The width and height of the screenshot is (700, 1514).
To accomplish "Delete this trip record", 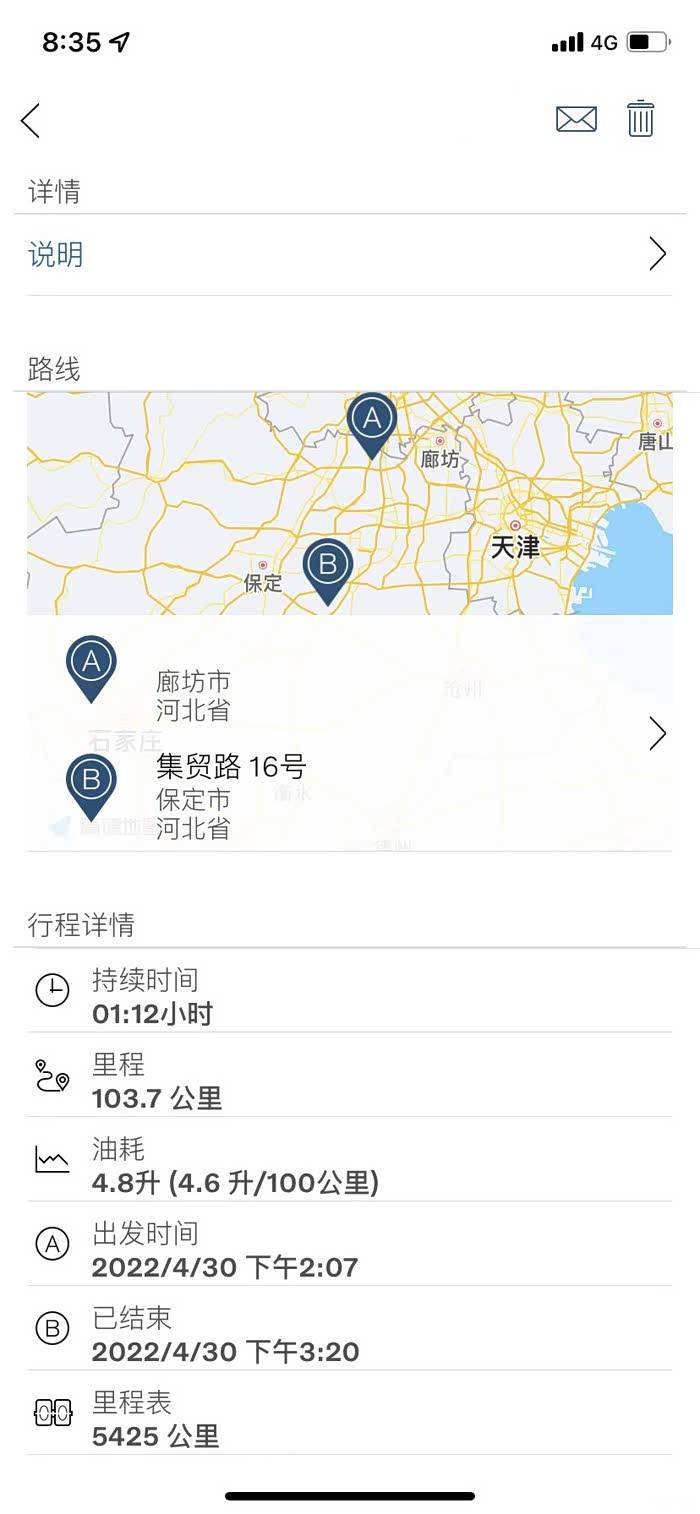I will pyautogui.click(x=640, y=119).
